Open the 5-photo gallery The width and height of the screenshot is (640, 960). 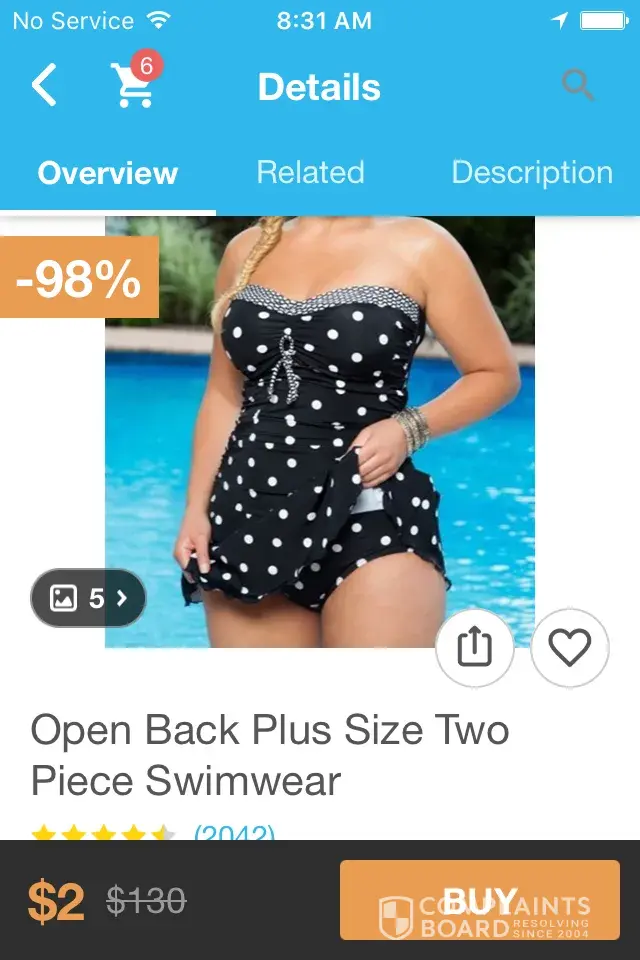pyautogui.click(x=88, y=598)
